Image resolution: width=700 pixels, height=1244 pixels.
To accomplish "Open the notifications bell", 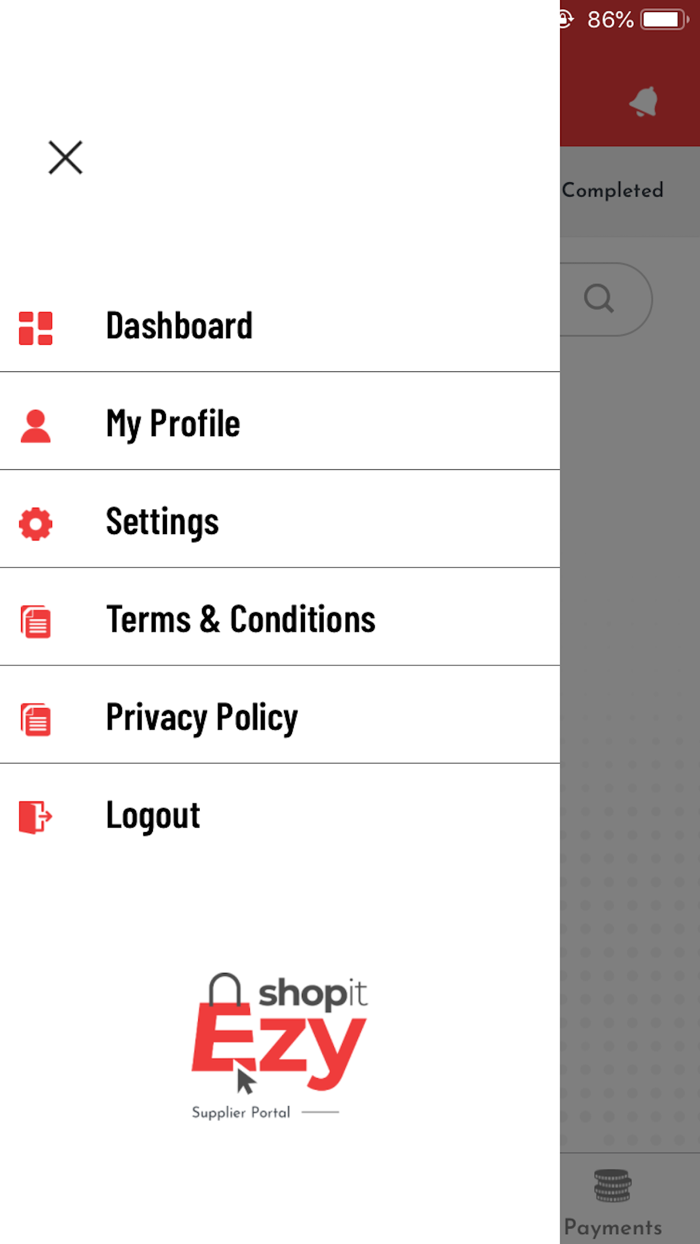I will coord(645,102).
